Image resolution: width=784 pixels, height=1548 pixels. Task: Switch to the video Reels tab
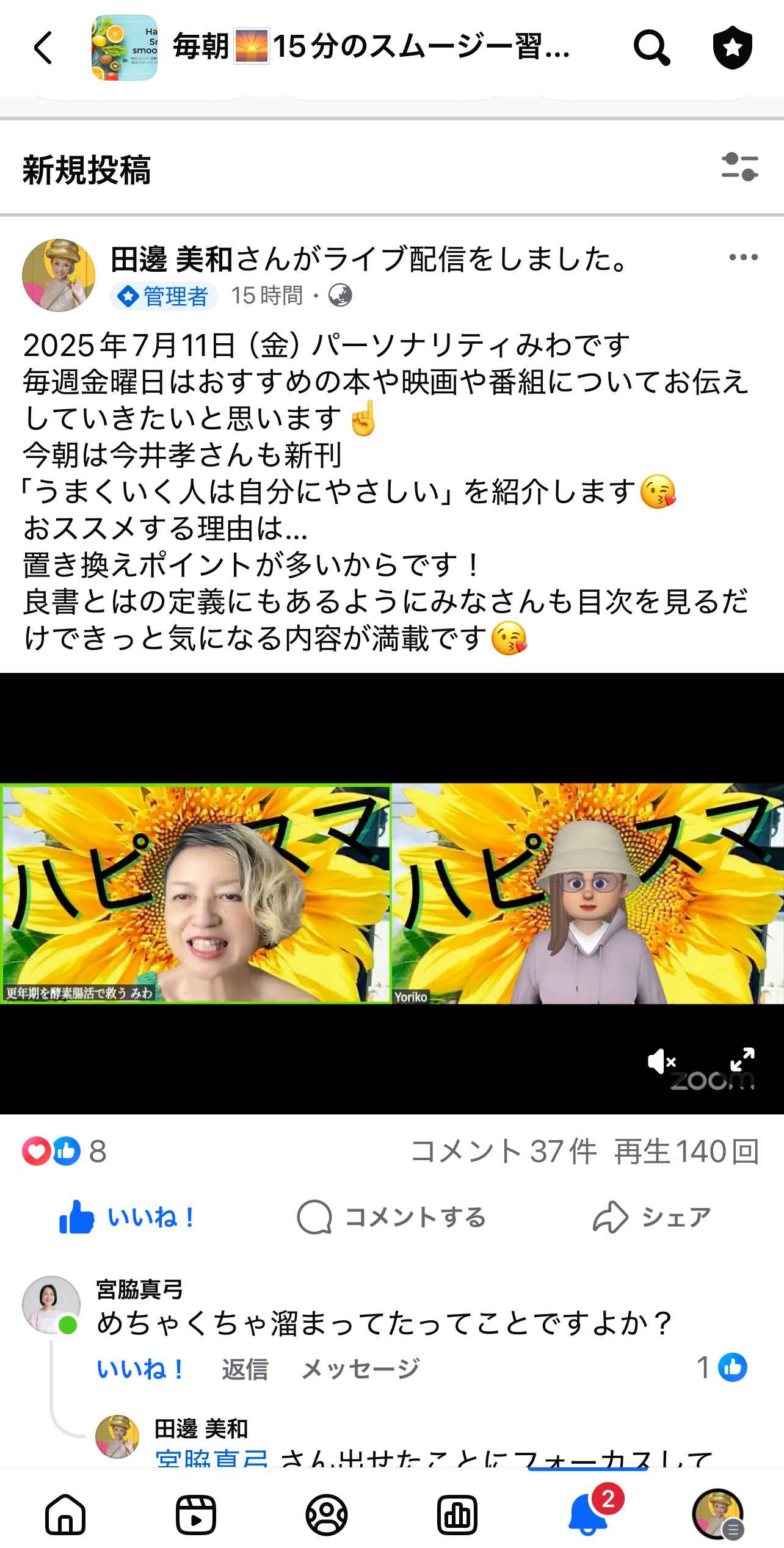tap(196, 1514)
